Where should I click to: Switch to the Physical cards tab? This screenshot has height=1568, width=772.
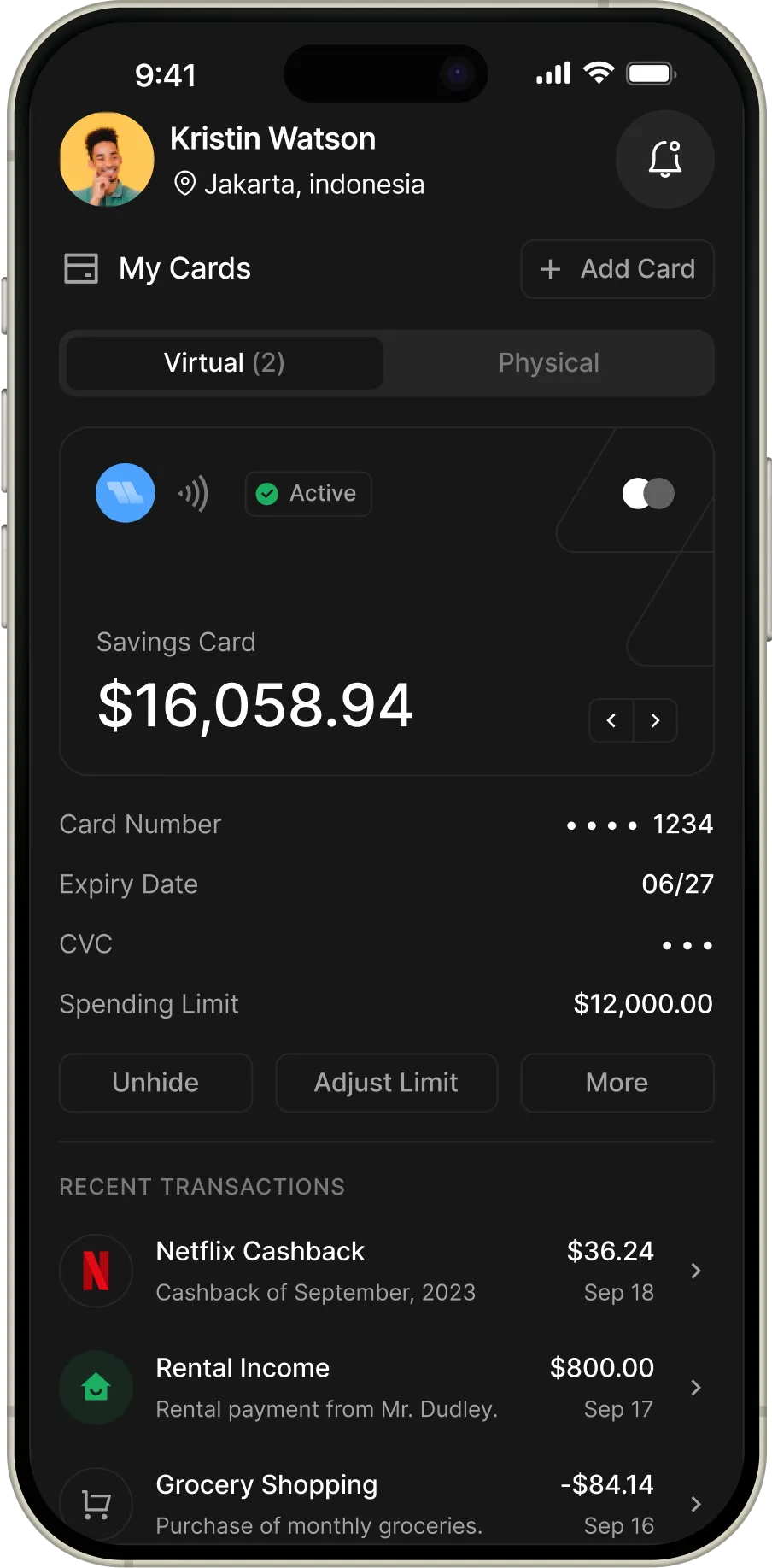click(548, 363)
